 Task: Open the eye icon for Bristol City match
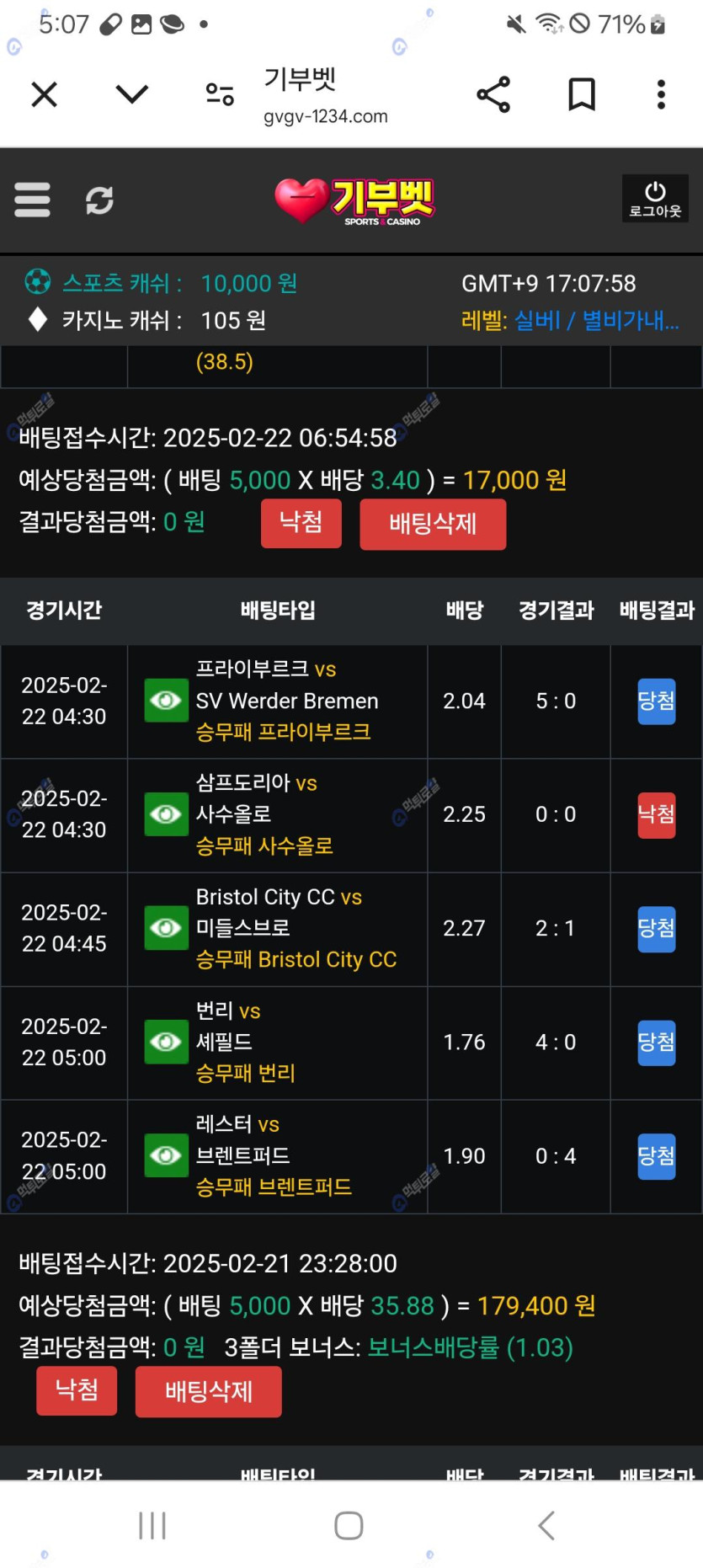pyautogui.click(x=166, y=928)
